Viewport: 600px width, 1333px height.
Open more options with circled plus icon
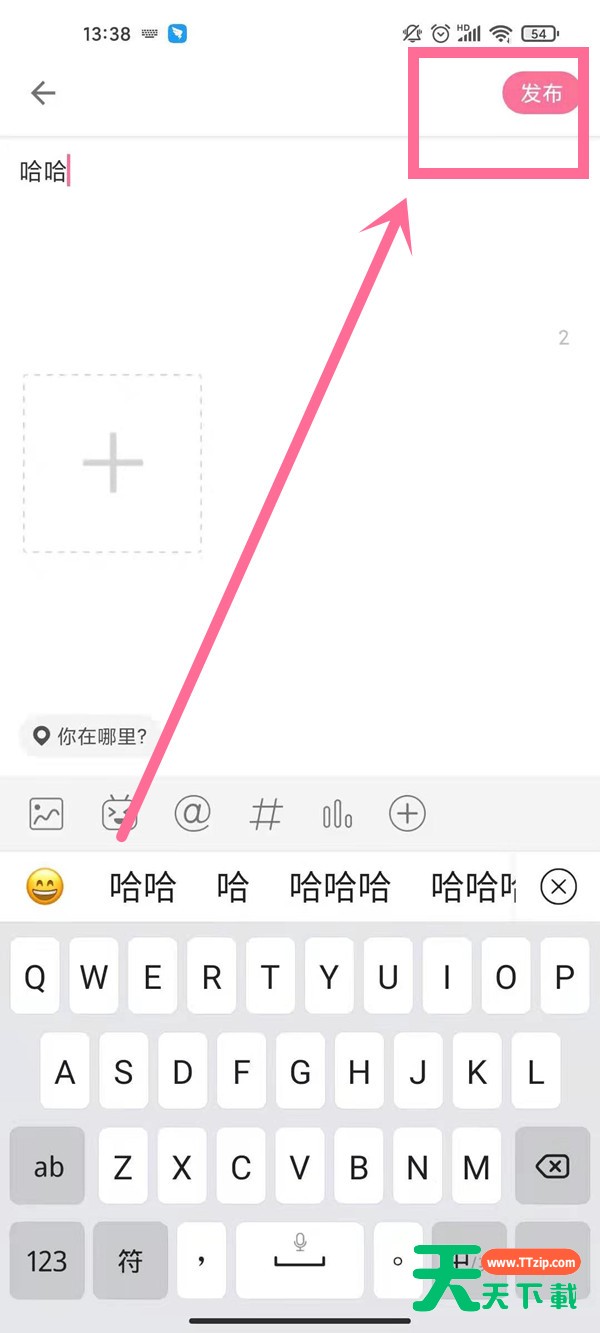tap(407, 813)
